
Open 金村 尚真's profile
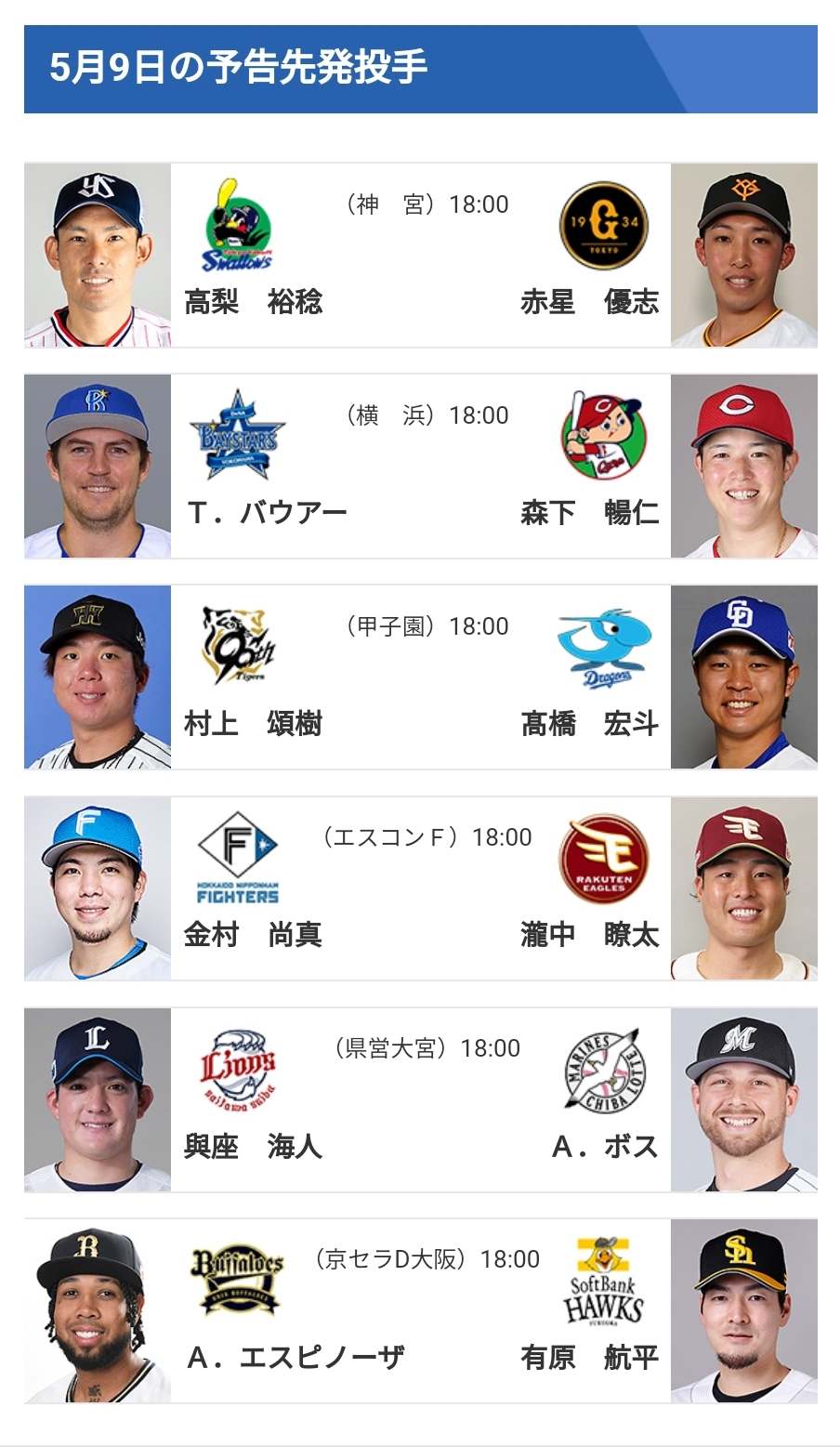[253, 935]
